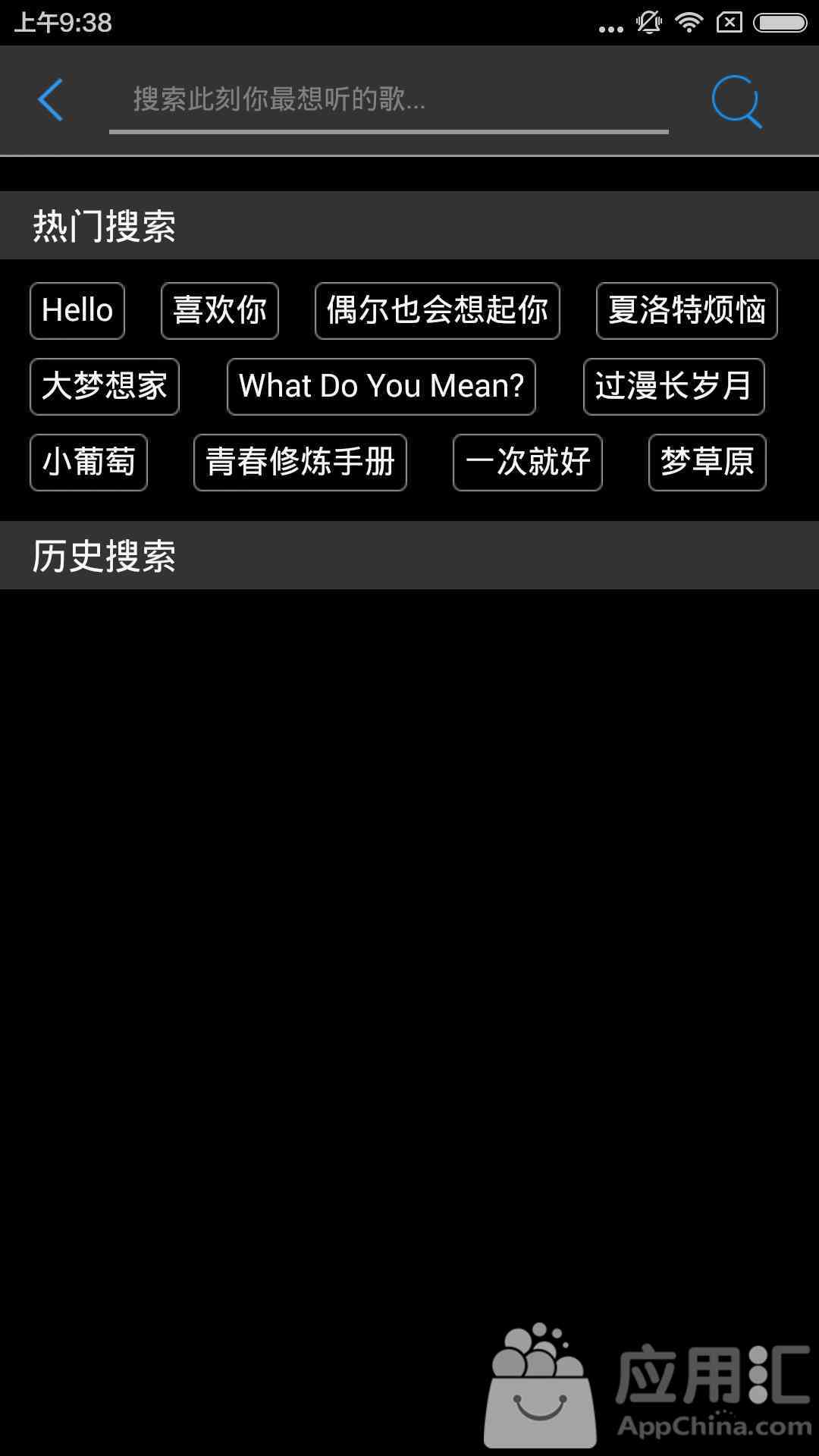The width and height of the screenshot is (819, 1456).
Task: Open the 小葡萄 hot search
Action: tap(89, 463)
